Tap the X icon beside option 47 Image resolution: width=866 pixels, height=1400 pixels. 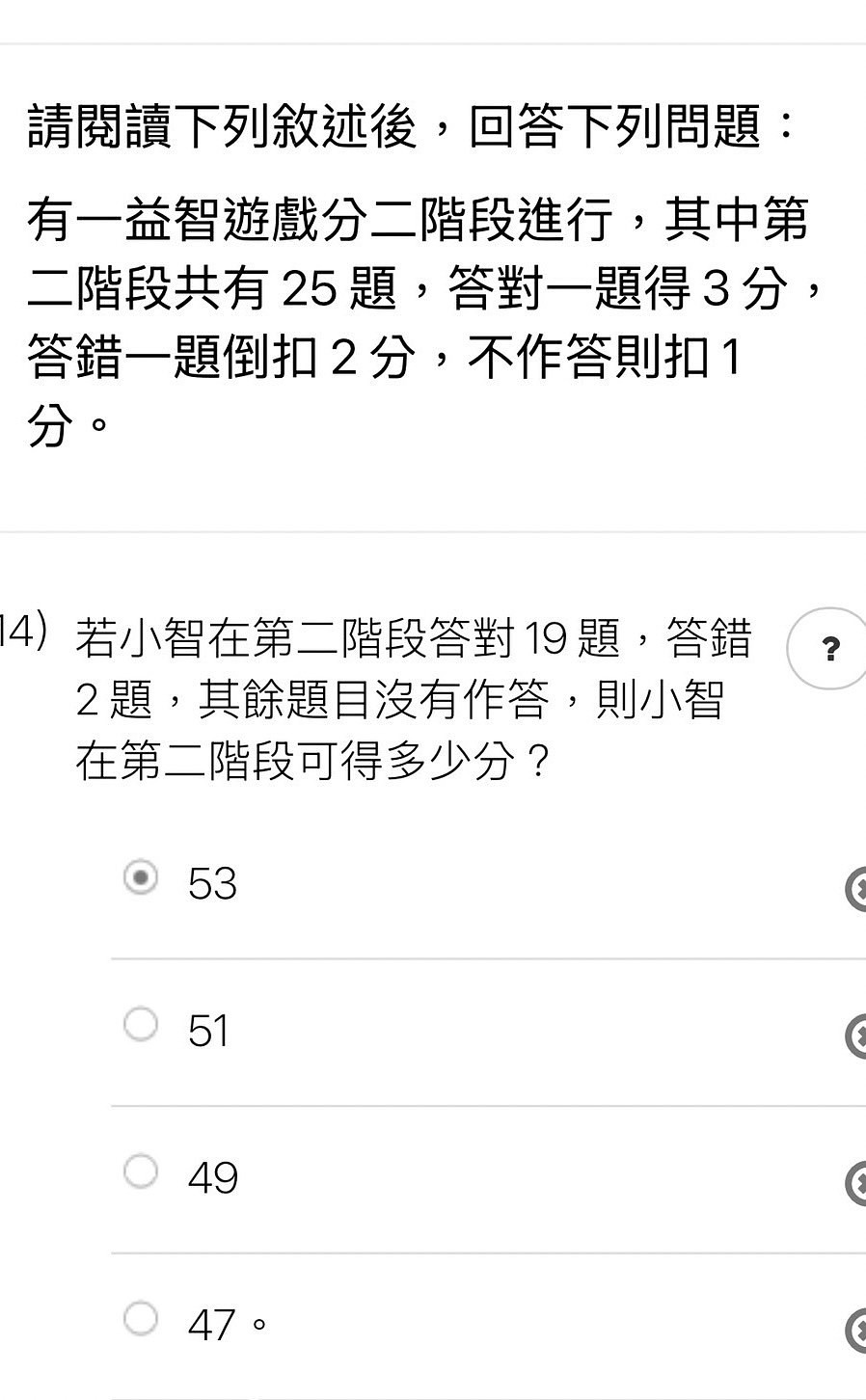[x=856, y=1332]
